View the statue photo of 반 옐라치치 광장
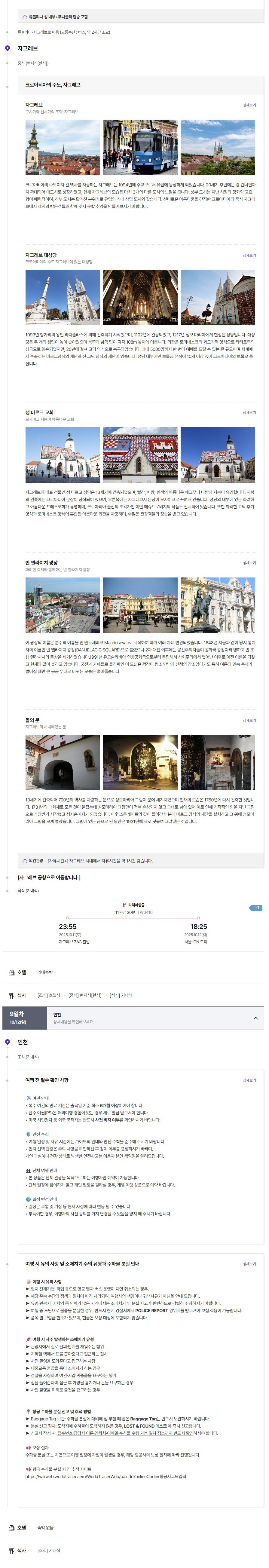Image resolution: width=269 pixels, height=1568 pixels. click(x=217, y=605)
